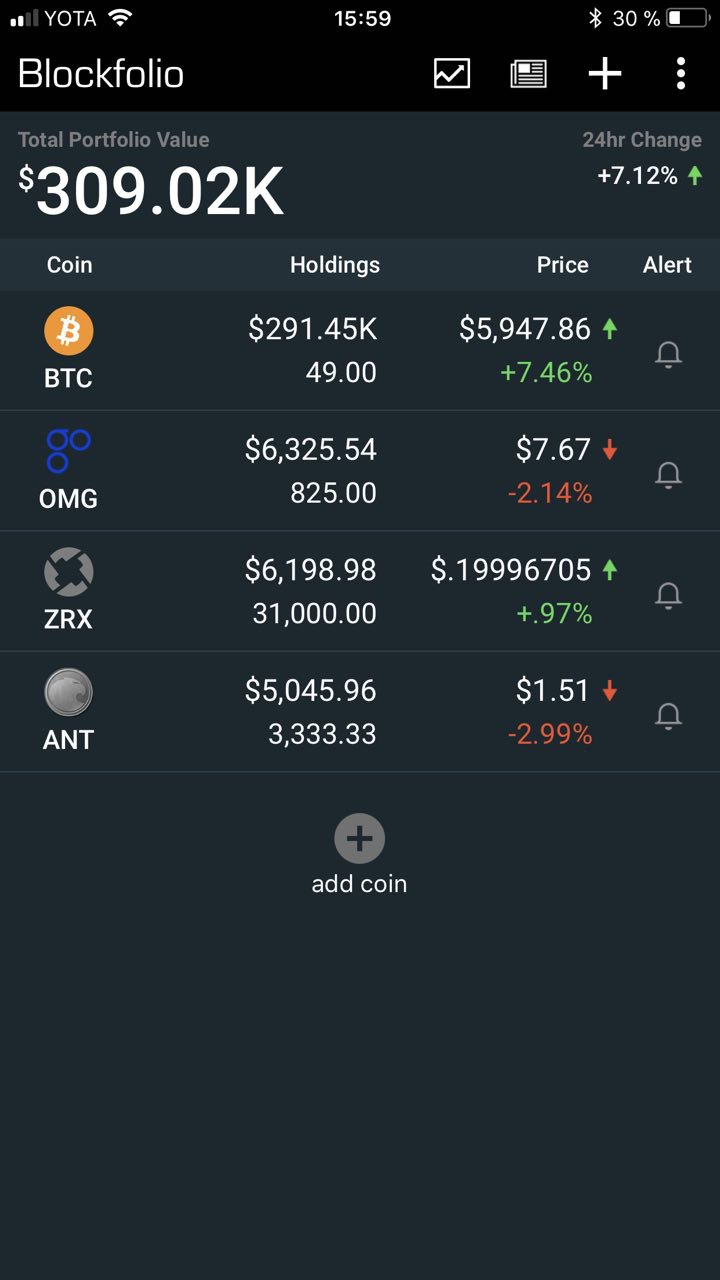Open the portfolio chart icon
The height and width of the screenshot is (1280, 720).
(x=452, y=73)
